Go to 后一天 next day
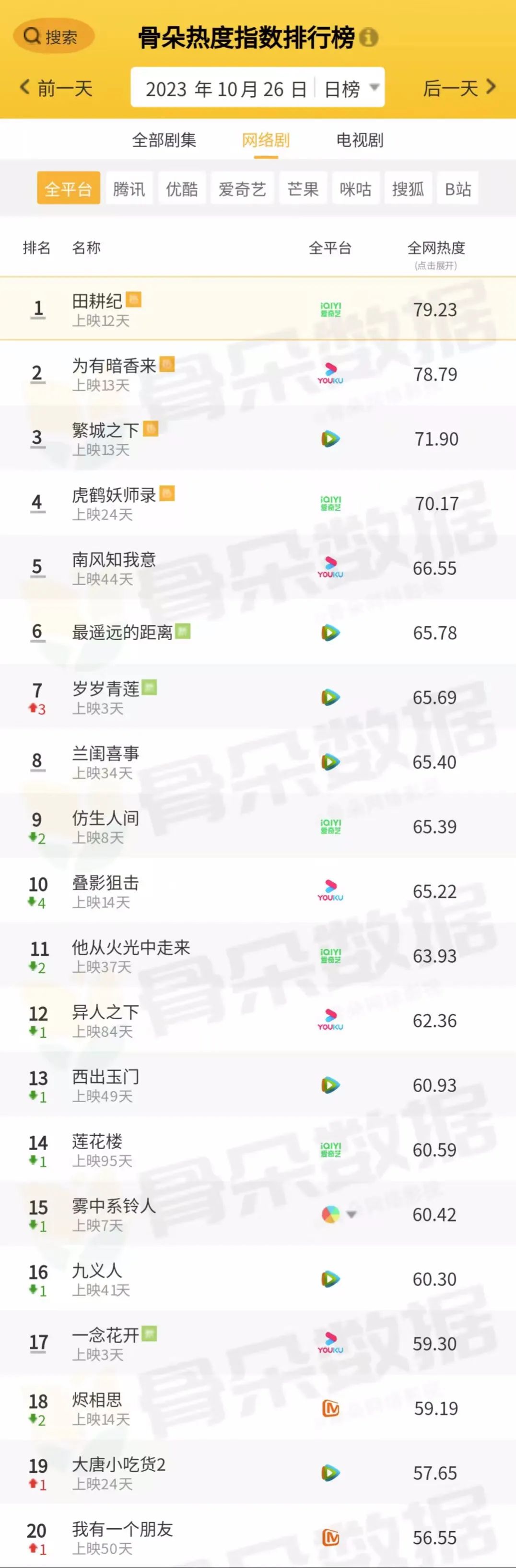This screenshot has width=516, height=1568. click(459, 88)
